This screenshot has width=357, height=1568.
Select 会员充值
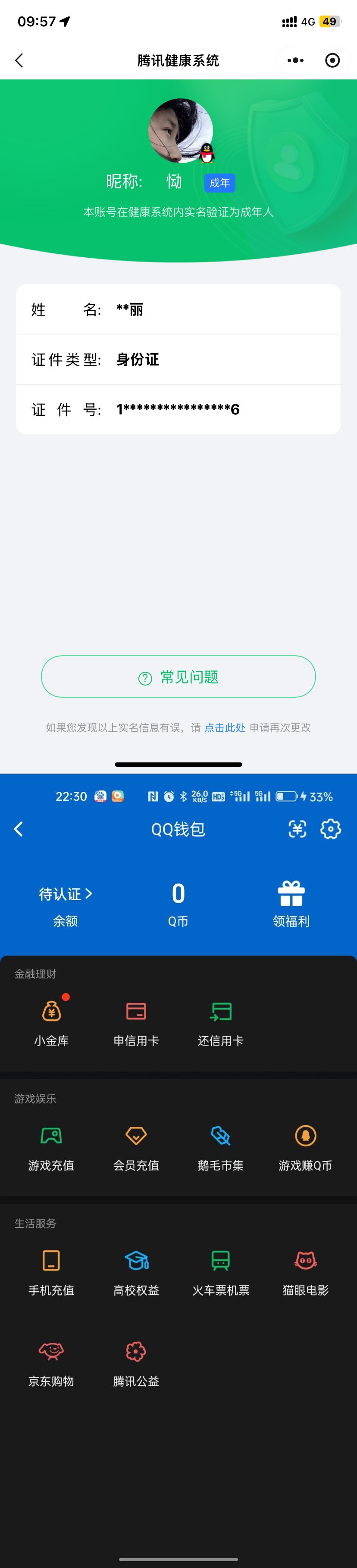point(136,1148)
